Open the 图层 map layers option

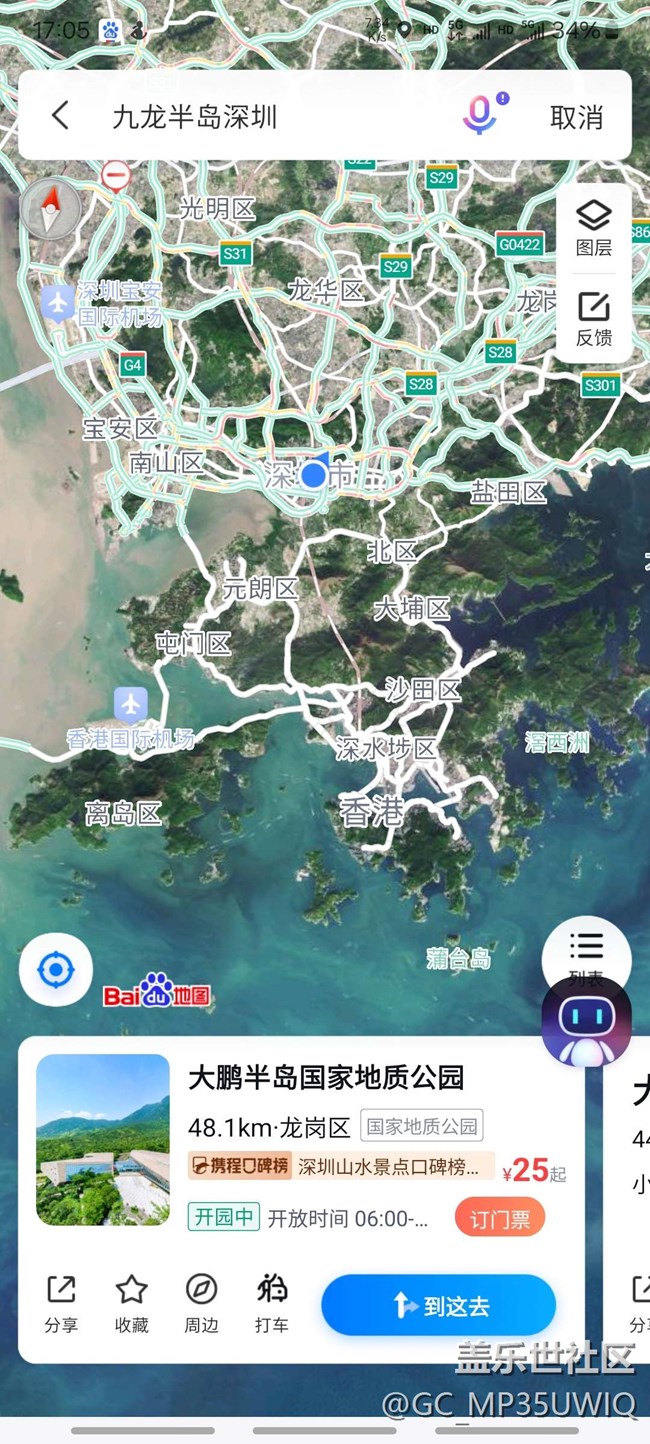[x=594, y=228]
